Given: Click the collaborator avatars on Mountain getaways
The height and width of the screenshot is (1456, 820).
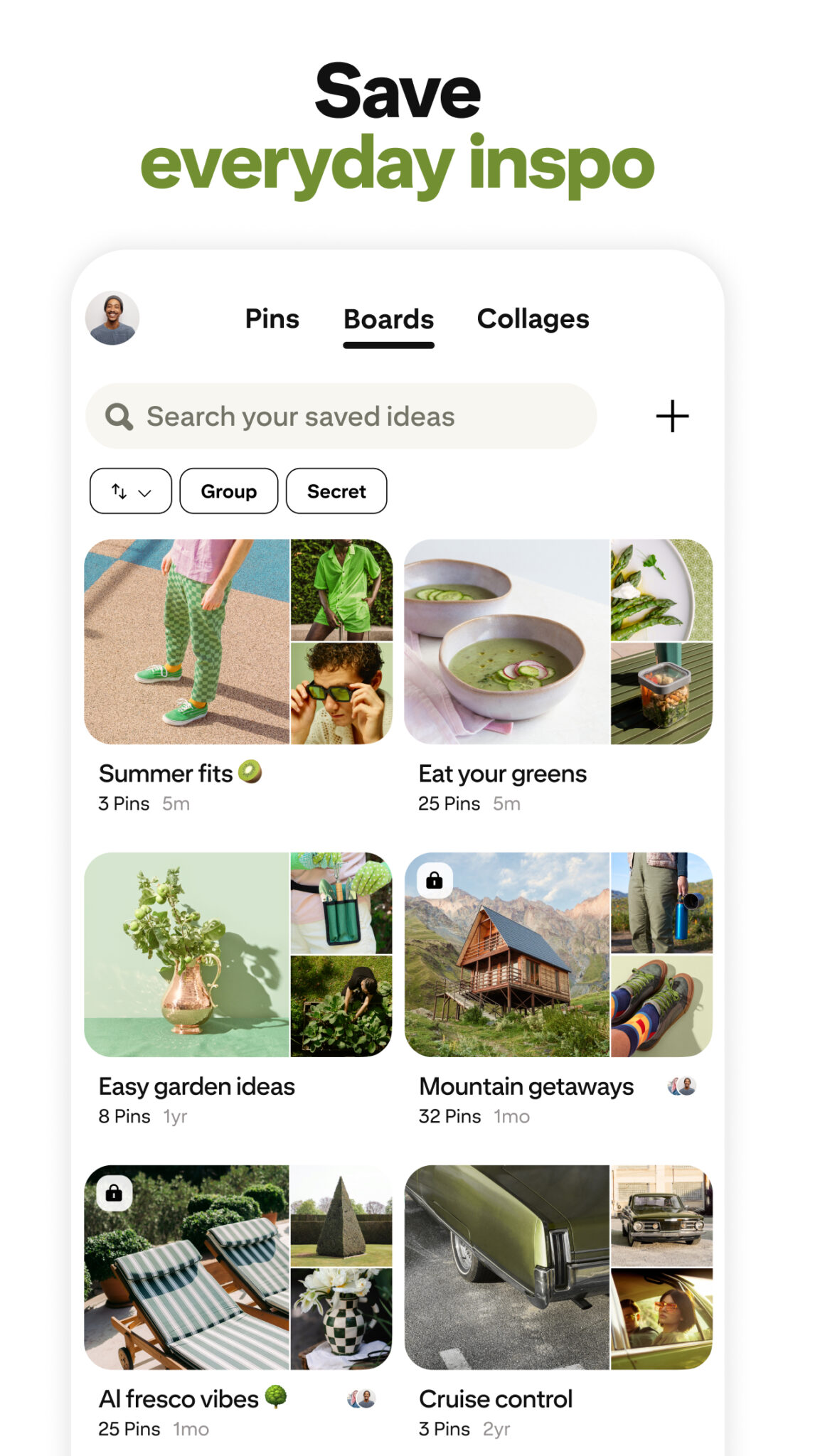Looking at the screenshot, I should coord(683,1086).
